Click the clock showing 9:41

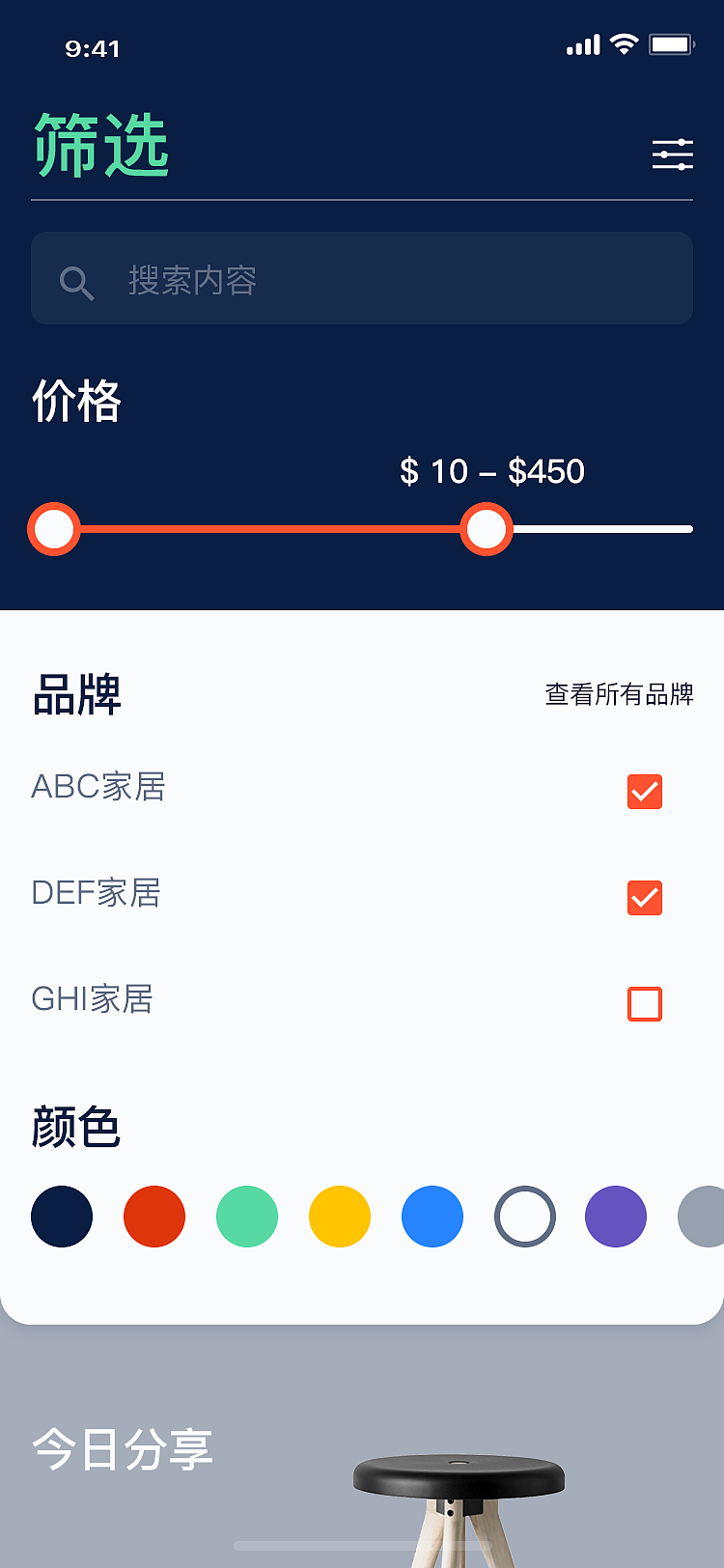pos(93,47)
